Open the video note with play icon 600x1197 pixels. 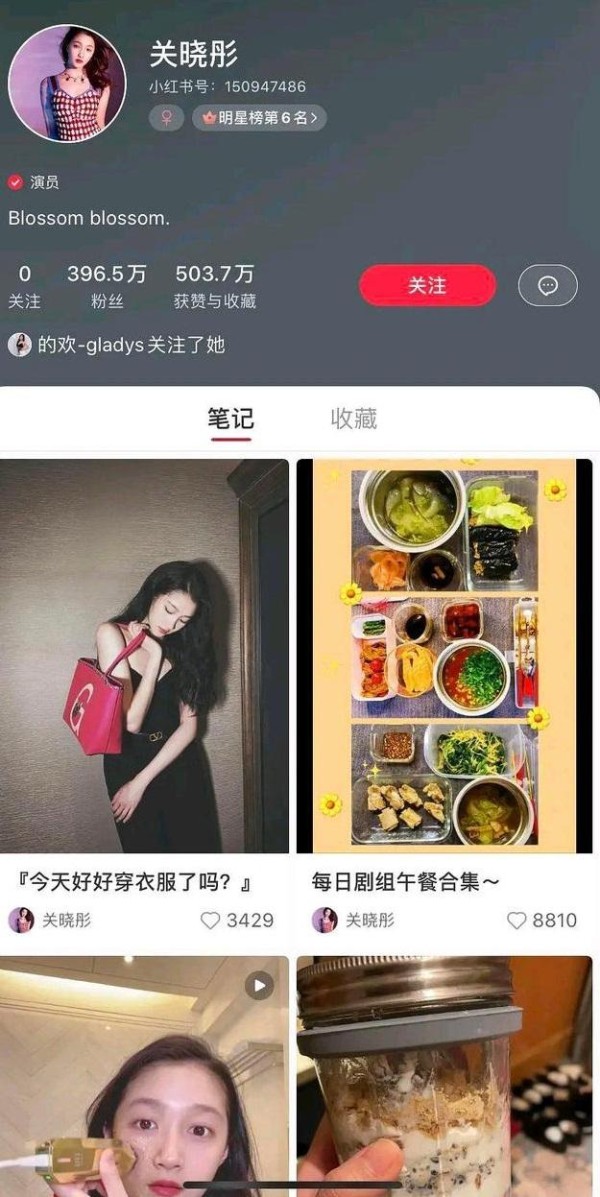point(144,1076)
